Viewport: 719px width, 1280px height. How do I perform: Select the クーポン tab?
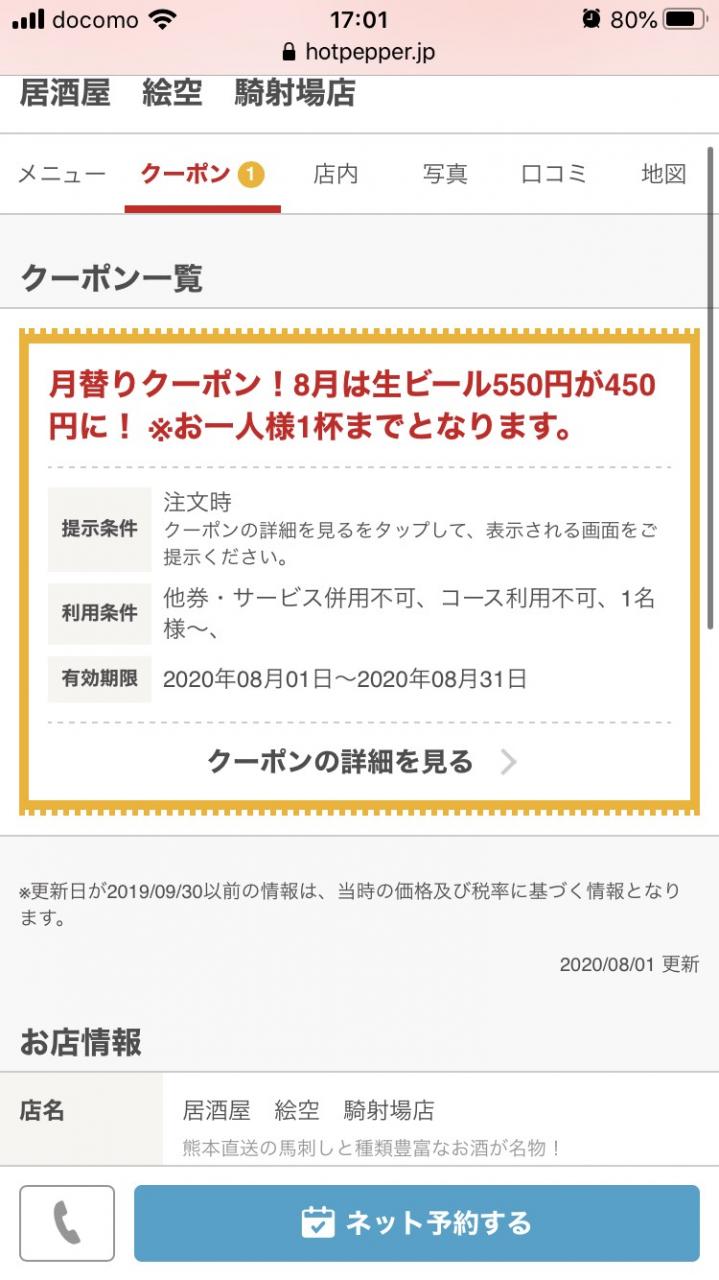click(201, 174)
